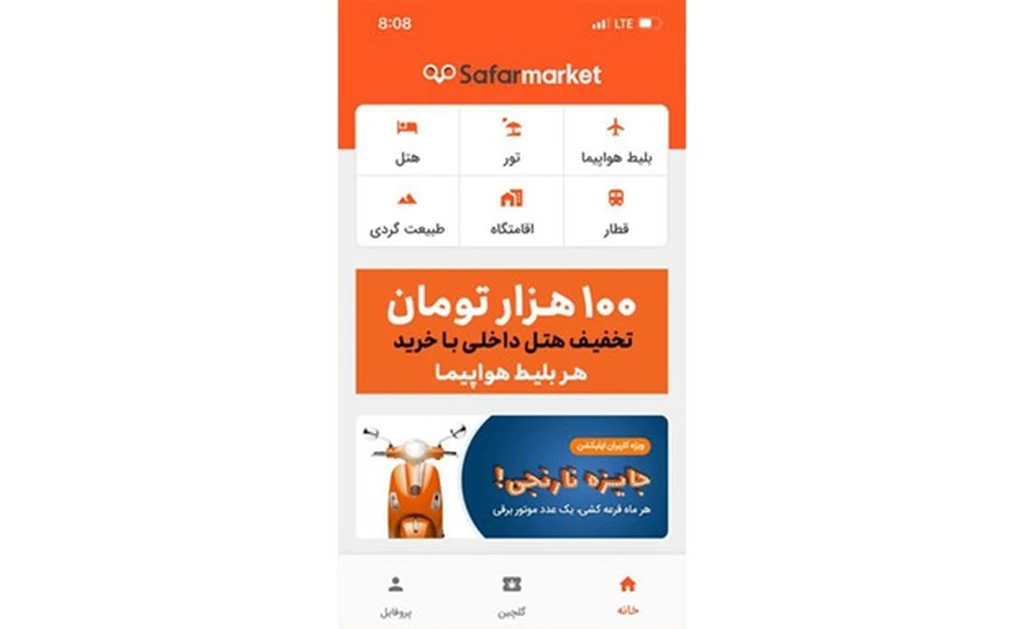The height and width of the screenshot is (629, 1024).
Task: Switch to the Golchin (گلچین) tab
Action: (x=511, y=594)
